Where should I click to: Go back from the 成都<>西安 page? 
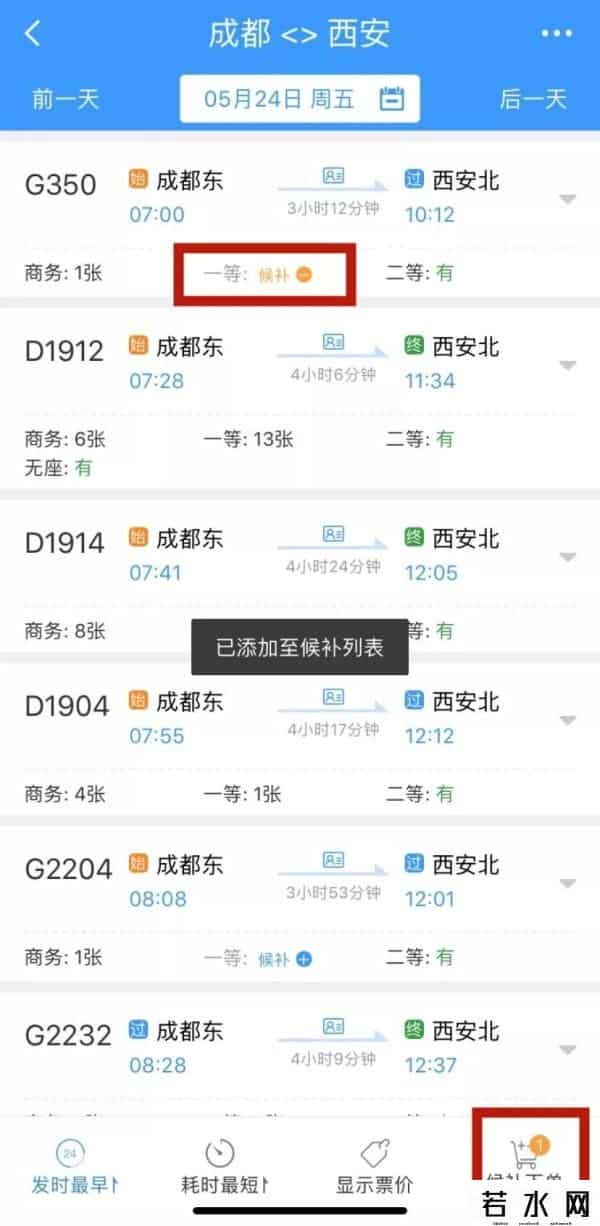[x=33, y=33]
